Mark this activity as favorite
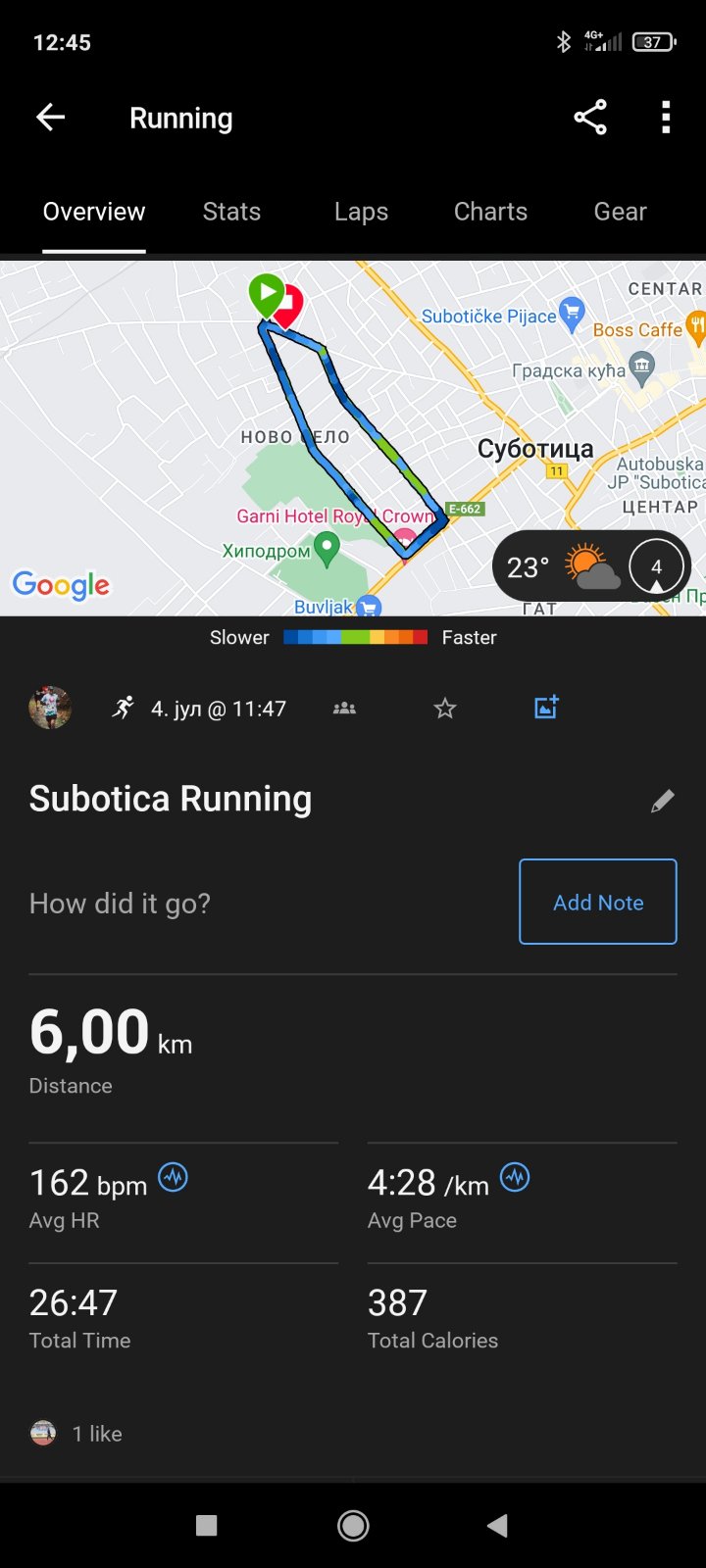 445,708
